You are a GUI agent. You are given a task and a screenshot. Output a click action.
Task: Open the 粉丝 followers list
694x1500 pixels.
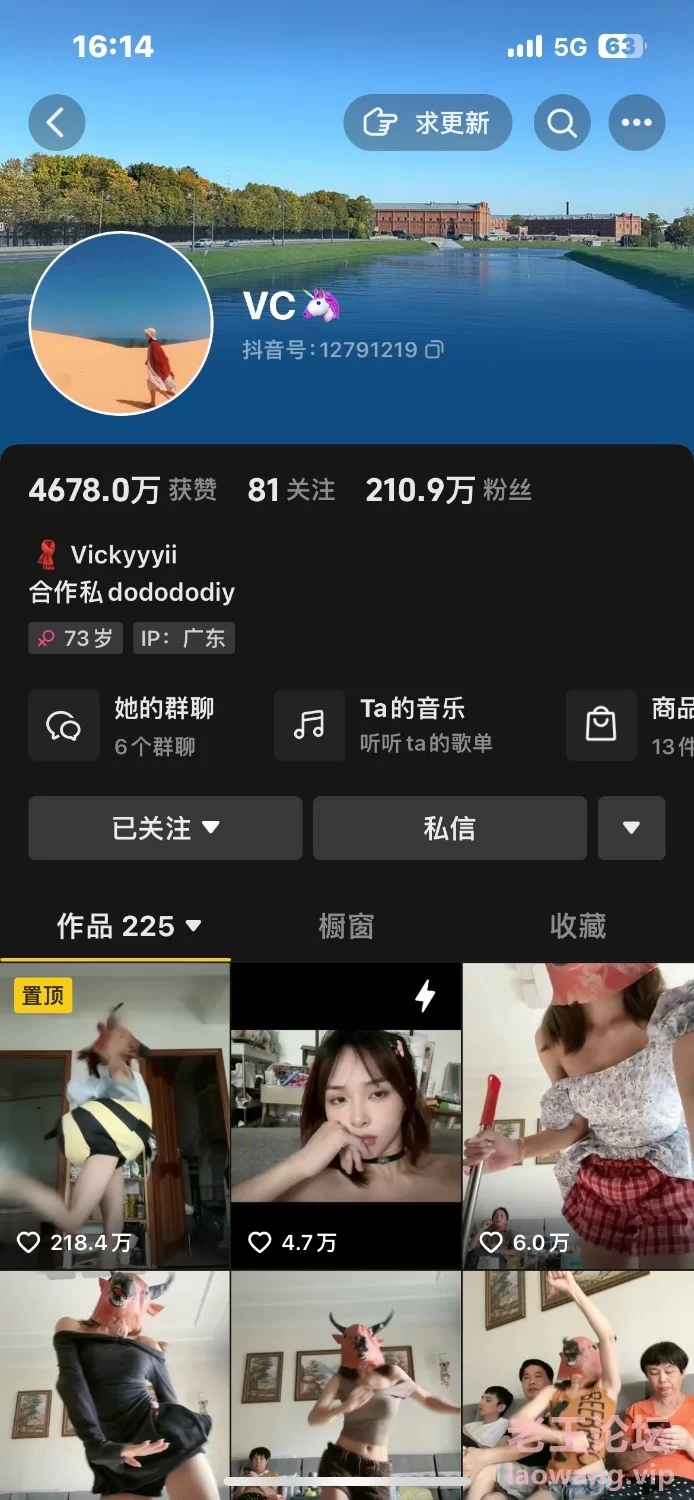coord(448,490)
